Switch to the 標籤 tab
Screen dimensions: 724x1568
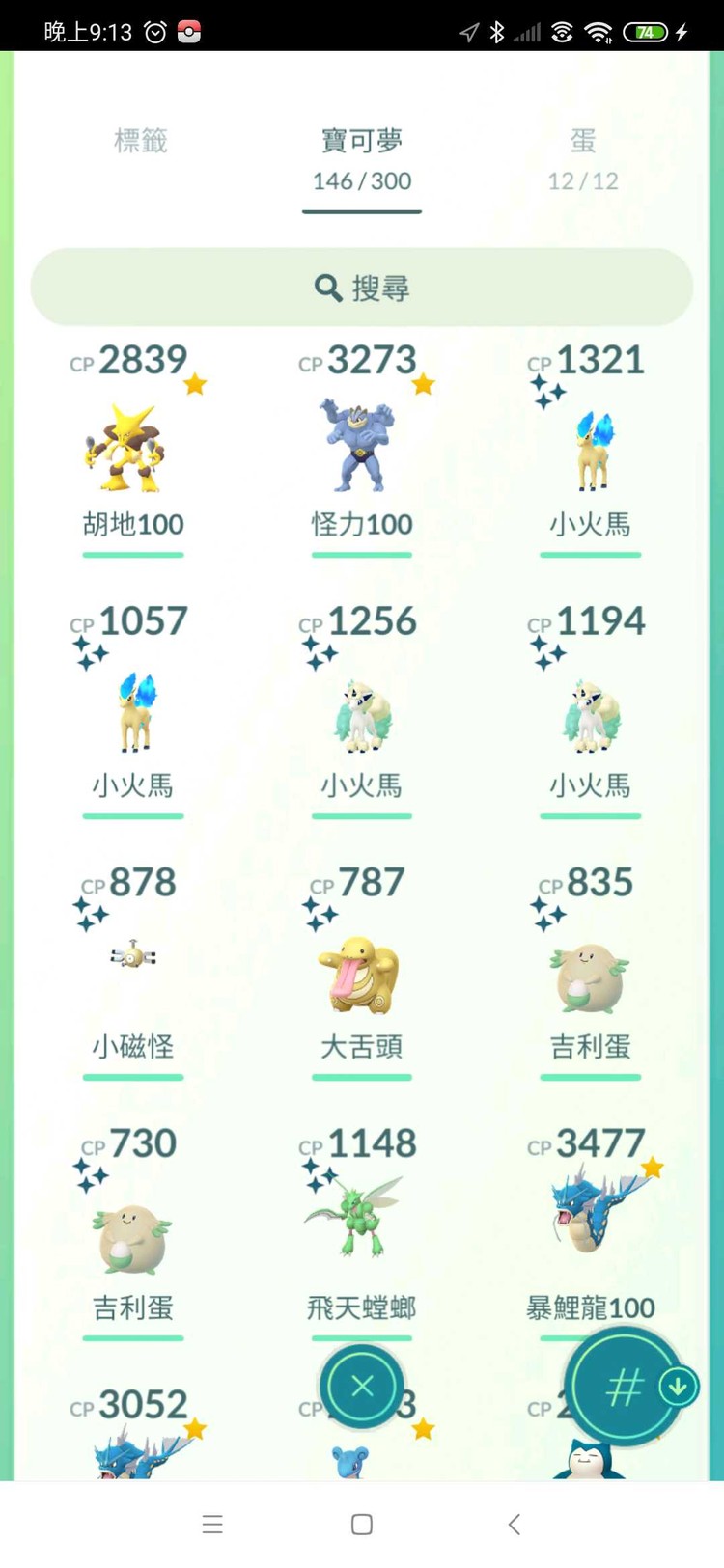[141, 142]
